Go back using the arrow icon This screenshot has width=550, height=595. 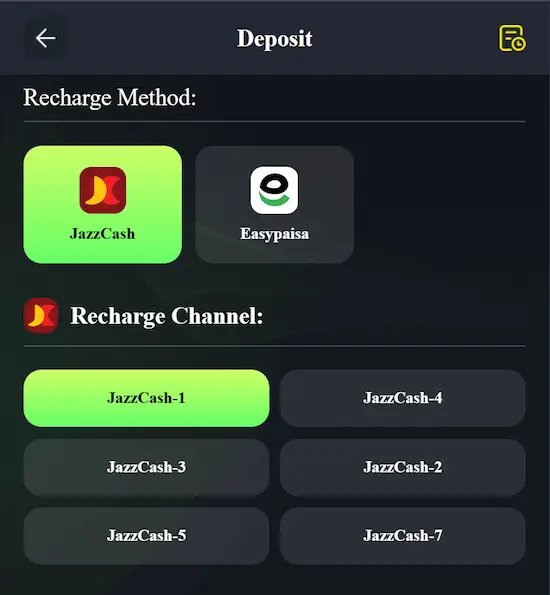pos(46,38)
